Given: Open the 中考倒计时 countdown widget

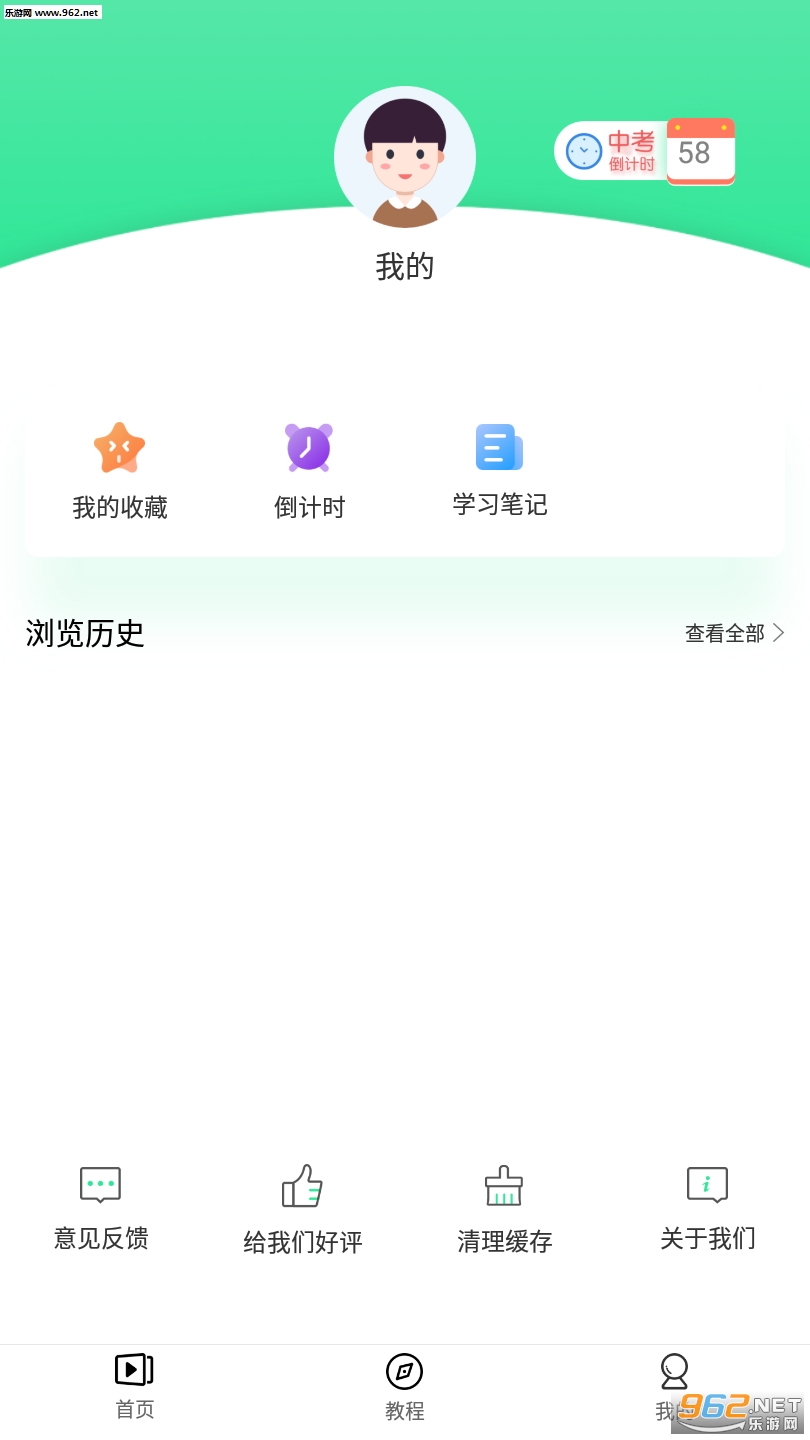Looking at the screenshot, I should pyautogui.click(x=645, y=151).
